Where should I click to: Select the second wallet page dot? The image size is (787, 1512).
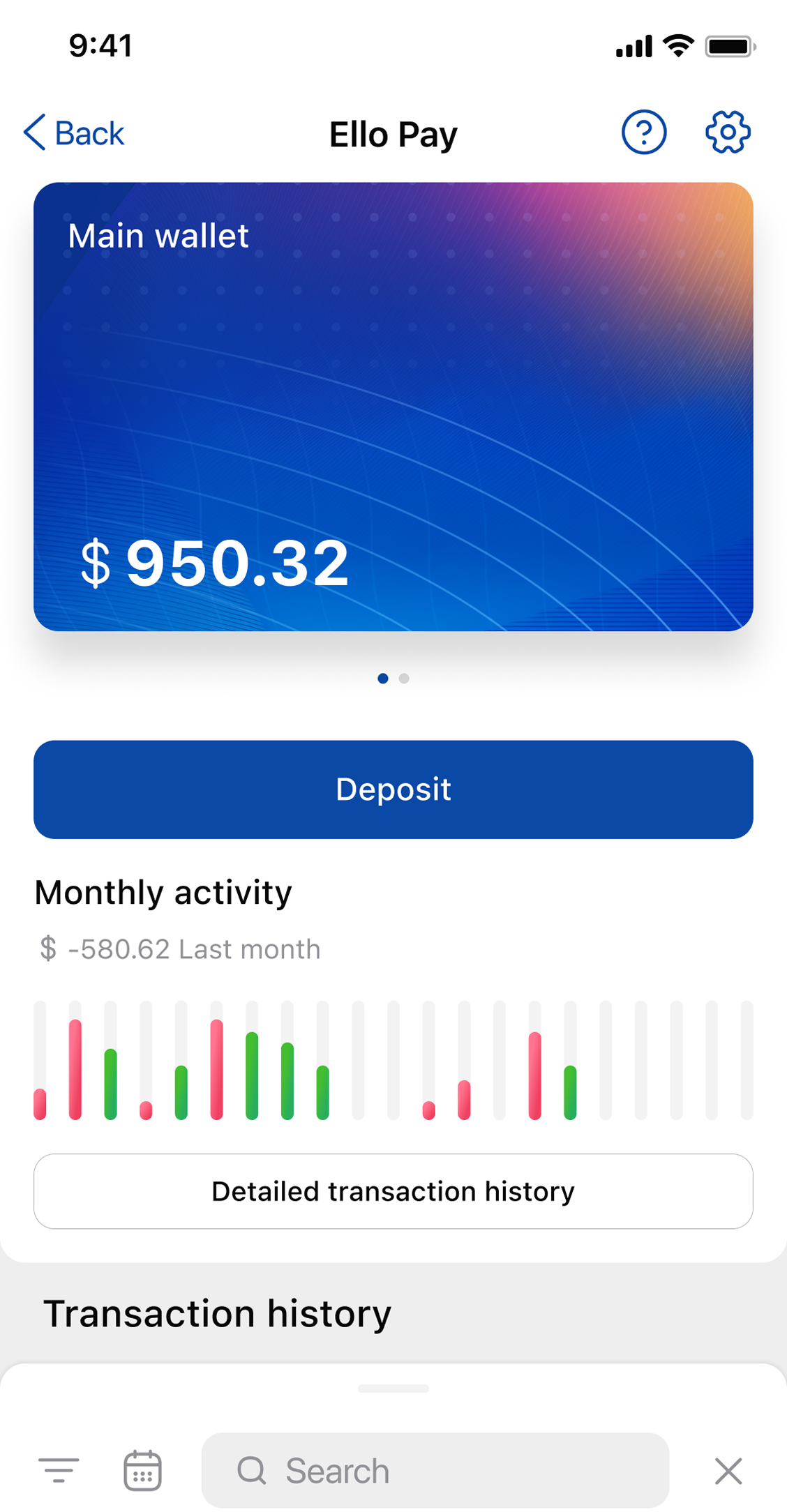point(404,679)
